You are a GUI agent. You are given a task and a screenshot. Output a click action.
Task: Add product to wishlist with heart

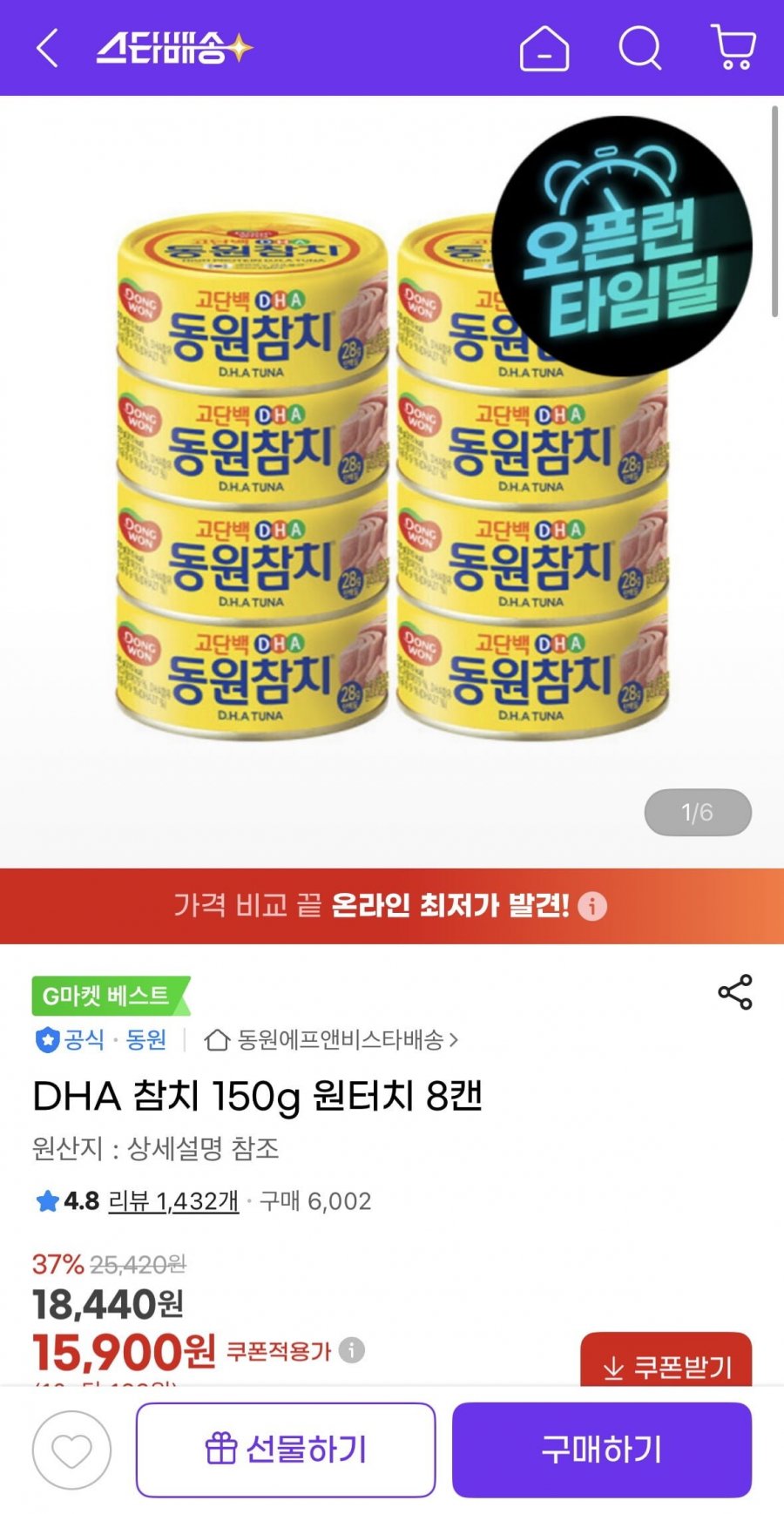tap(71, 1450)
